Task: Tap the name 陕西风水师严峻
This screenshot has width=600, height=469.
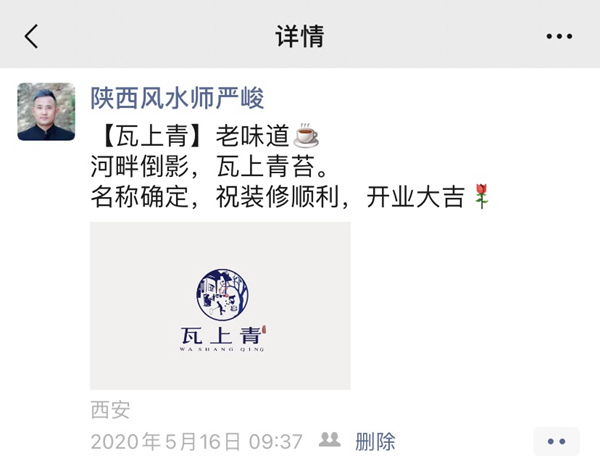Action: pos(177,97)
